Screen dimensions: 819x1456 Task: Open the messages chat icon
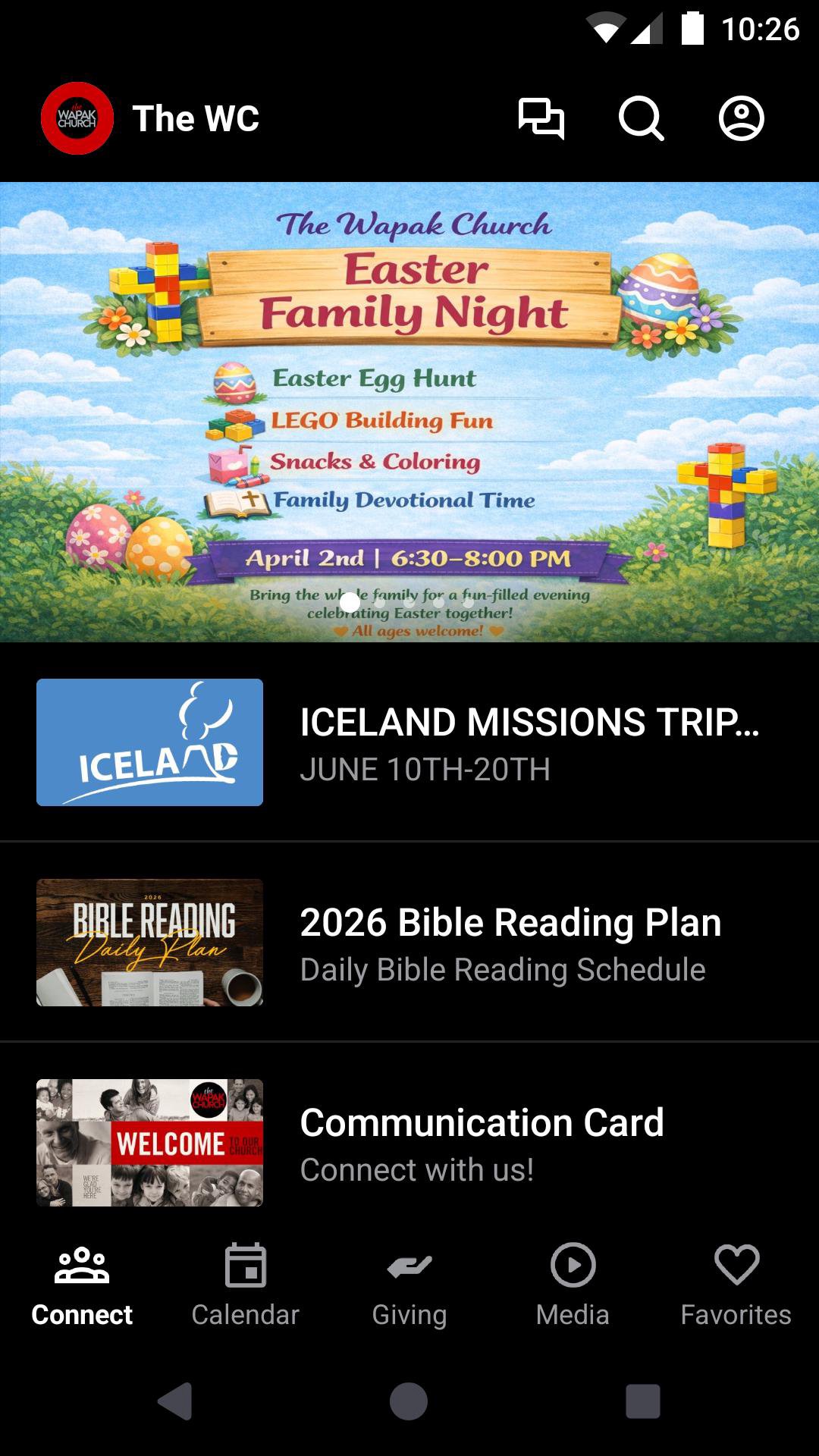(541, 118)
